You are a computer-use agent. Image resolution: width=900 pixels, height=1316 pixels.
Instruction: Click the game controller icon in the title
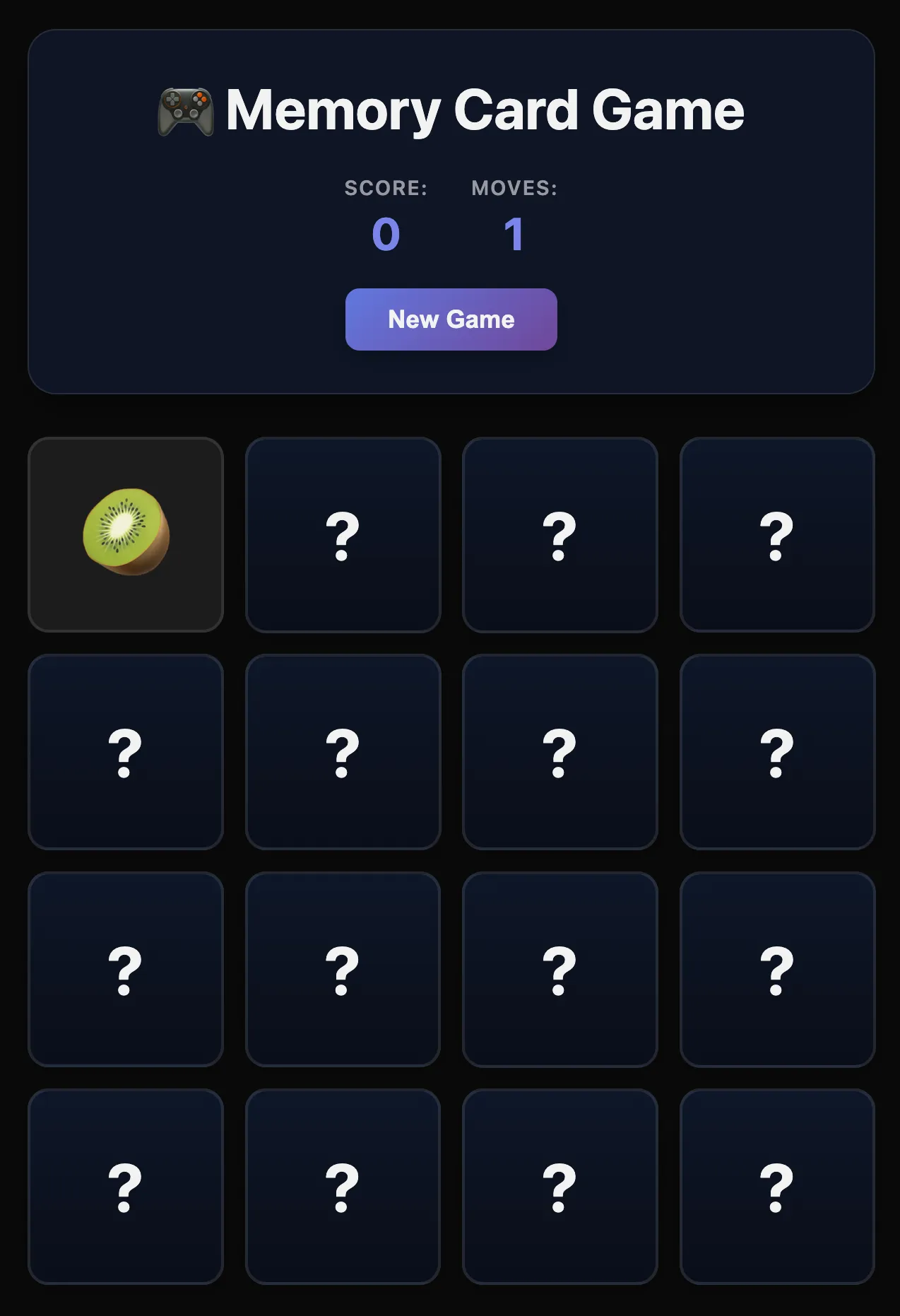coord(186,110)
